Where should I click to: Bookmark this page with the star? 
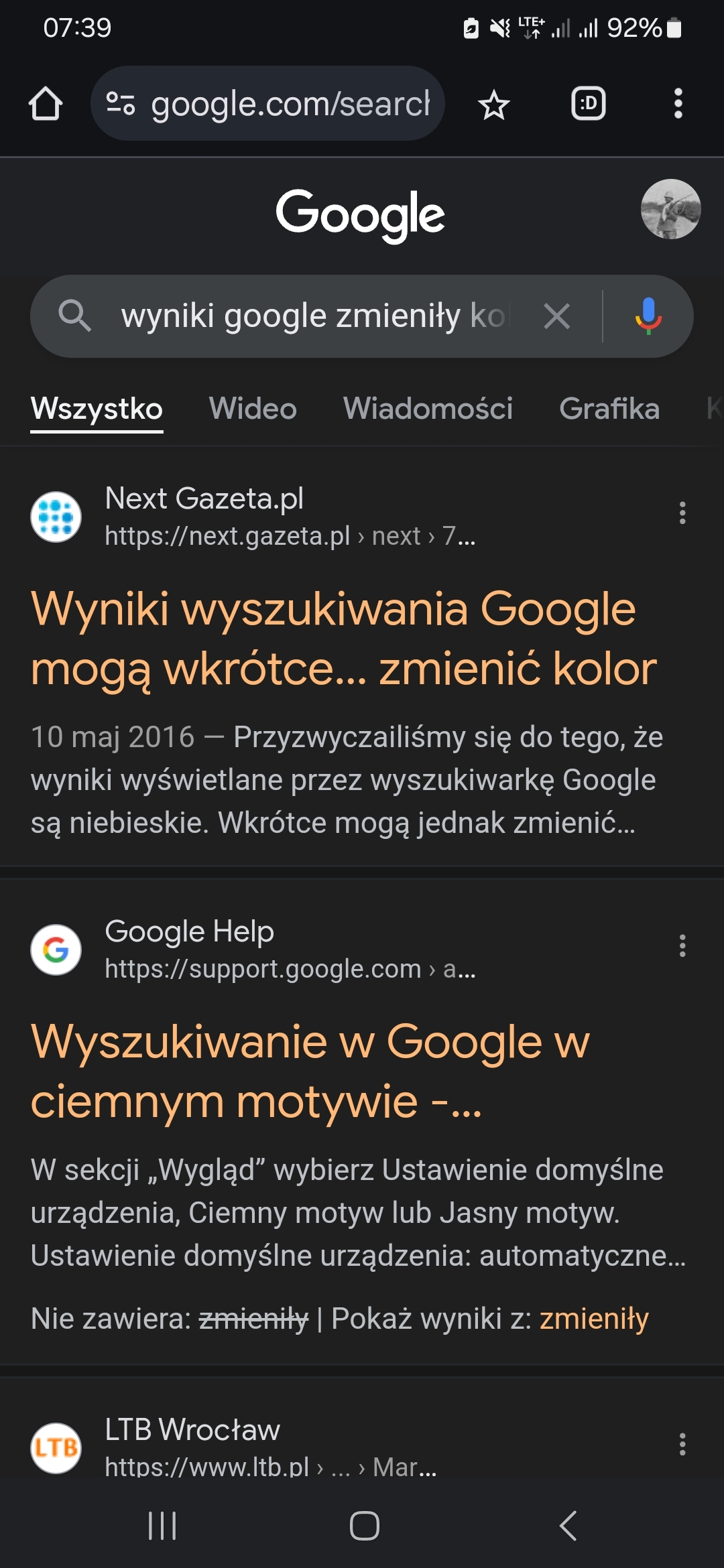coord(494,105)
